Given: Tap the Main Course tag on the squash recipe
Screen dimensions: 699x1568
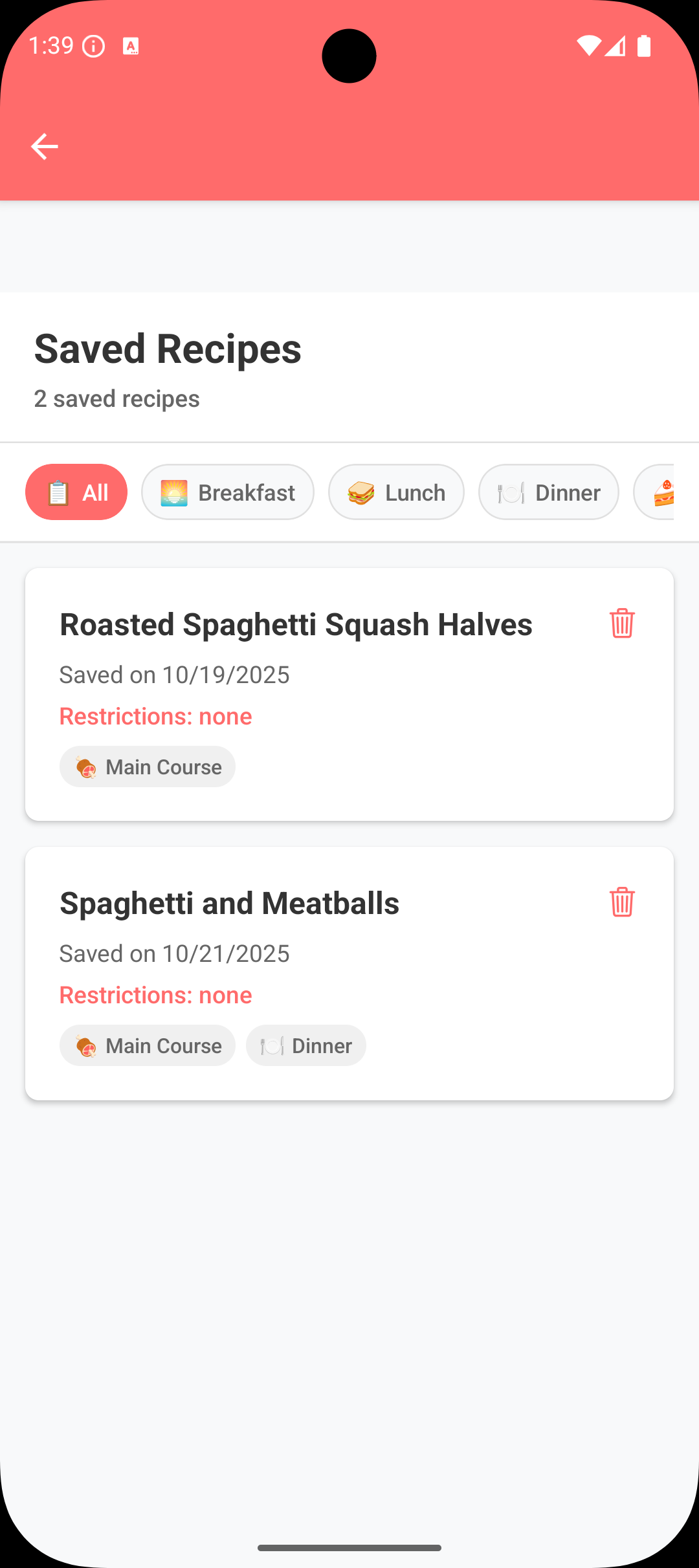Looking at the screenshot, I should tap(147, 767).
